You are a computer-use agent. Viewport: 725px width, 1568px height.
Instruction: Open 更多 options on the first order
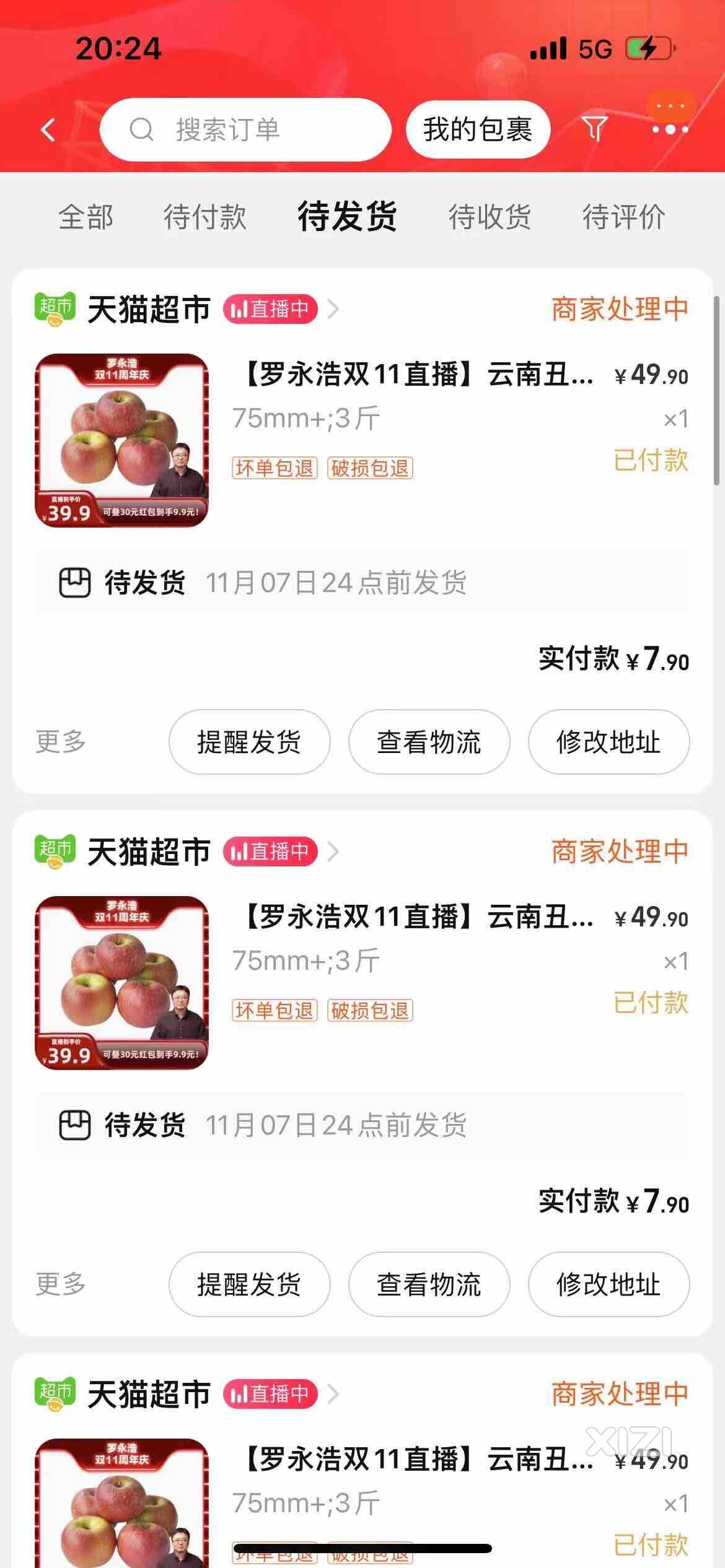(x=61, y=742)
